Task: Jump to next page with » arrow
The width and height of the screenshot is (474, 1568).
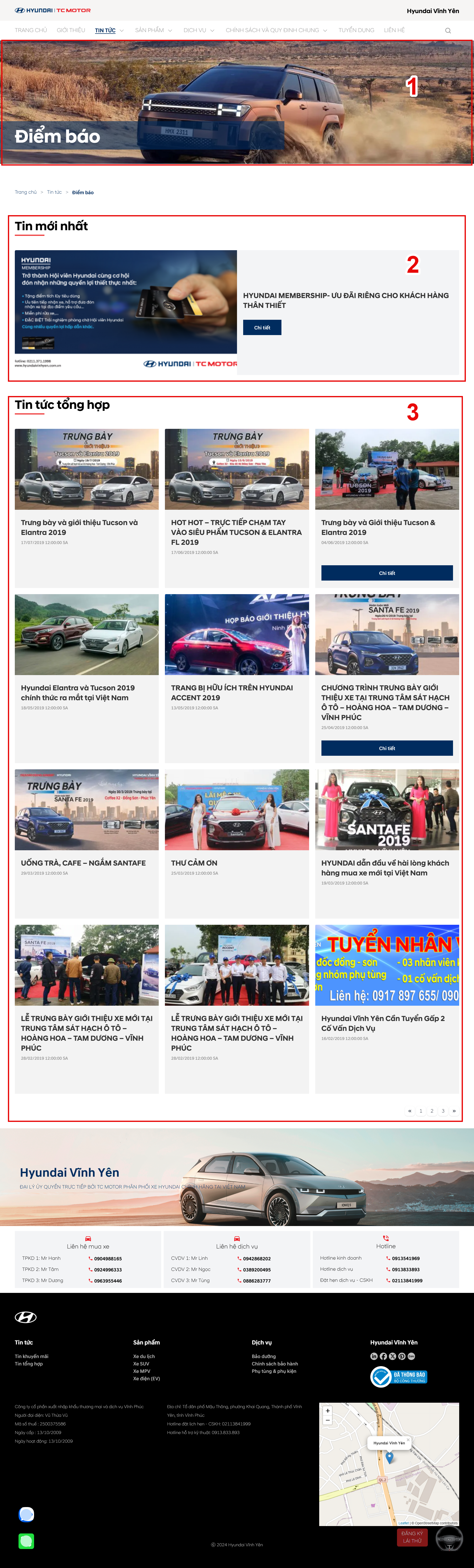Action: [x=454, y=1111]
